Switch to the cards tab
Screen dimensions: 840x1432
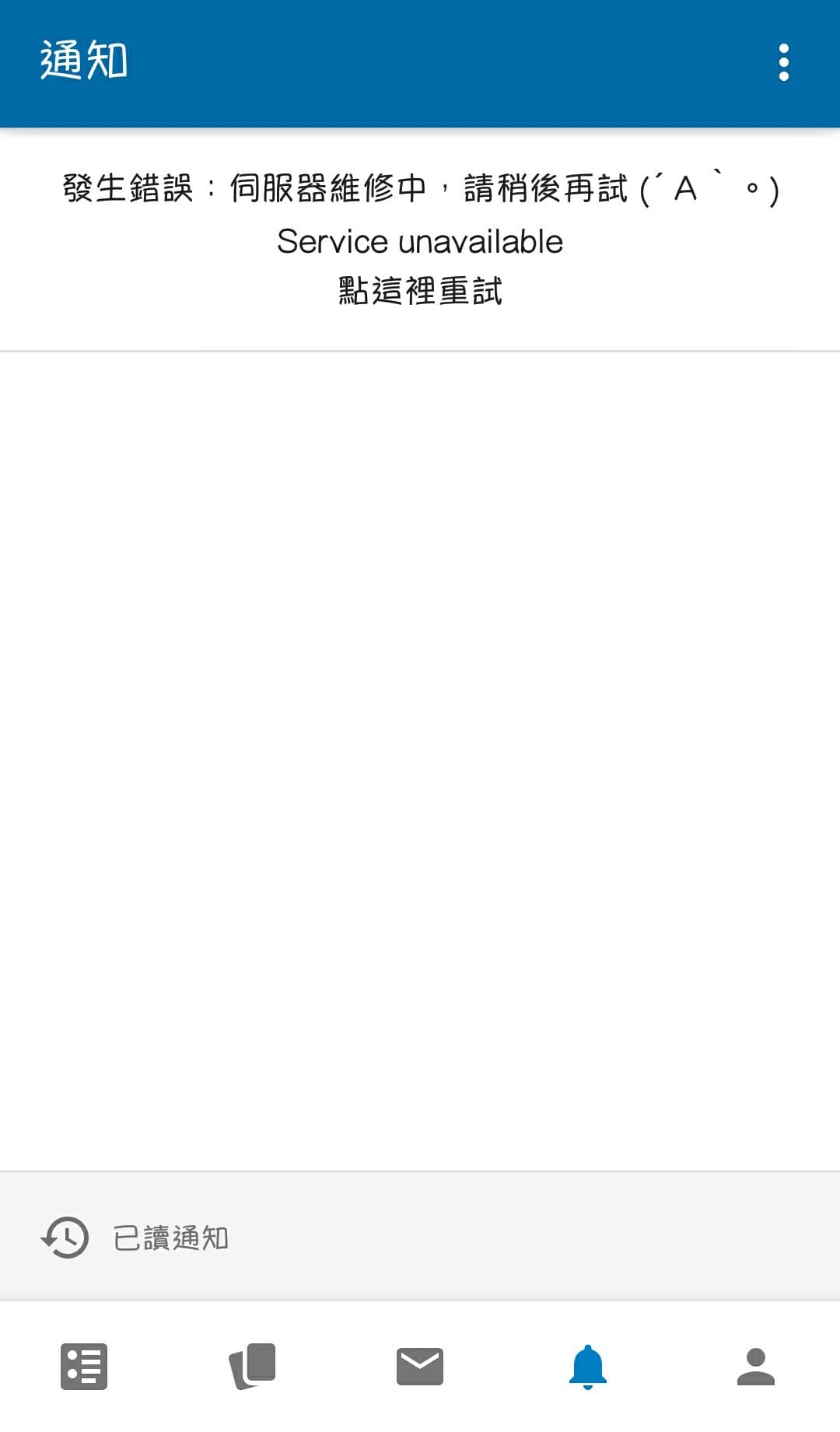pos(252,1367)
